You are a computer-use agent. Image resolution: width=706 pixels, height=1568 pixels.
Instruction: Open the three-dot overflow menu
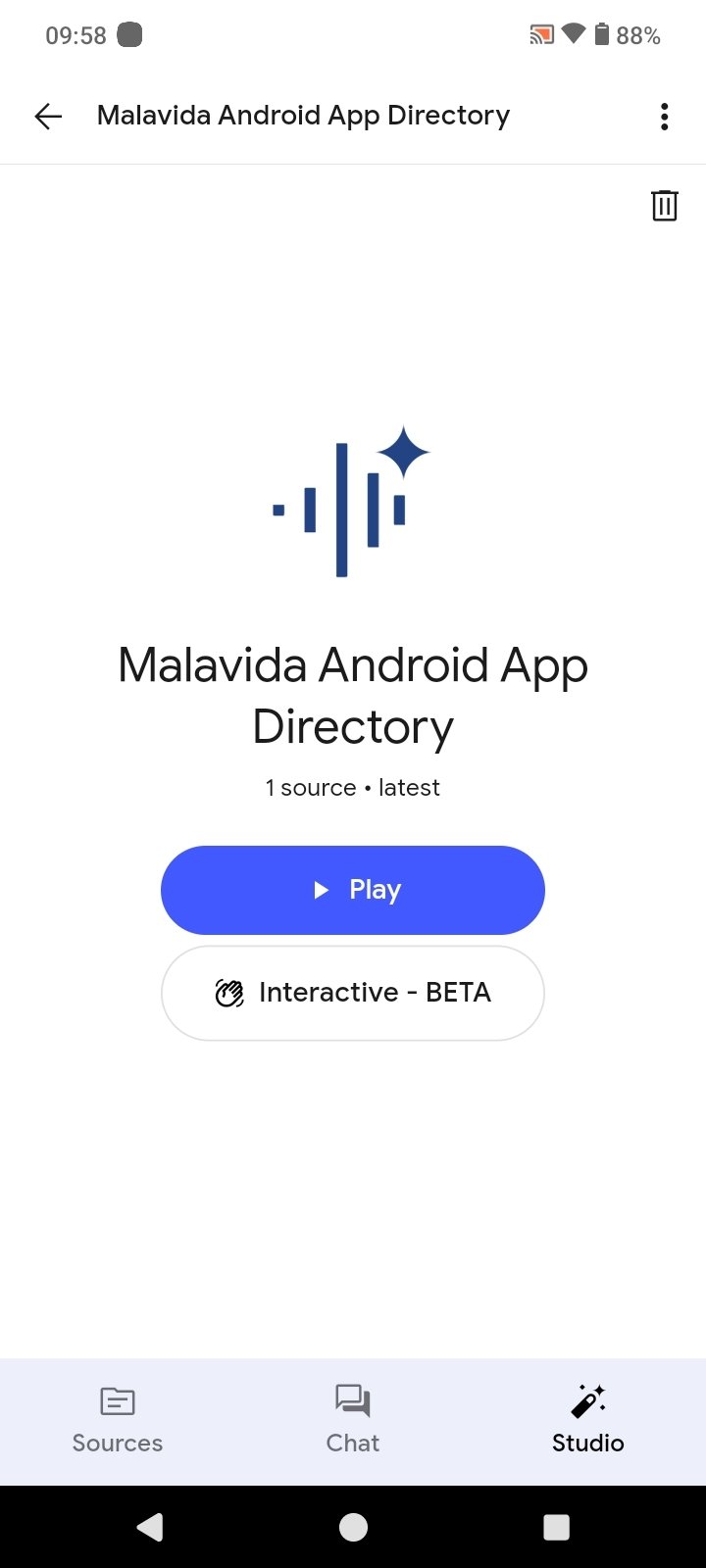pos(664,117)
